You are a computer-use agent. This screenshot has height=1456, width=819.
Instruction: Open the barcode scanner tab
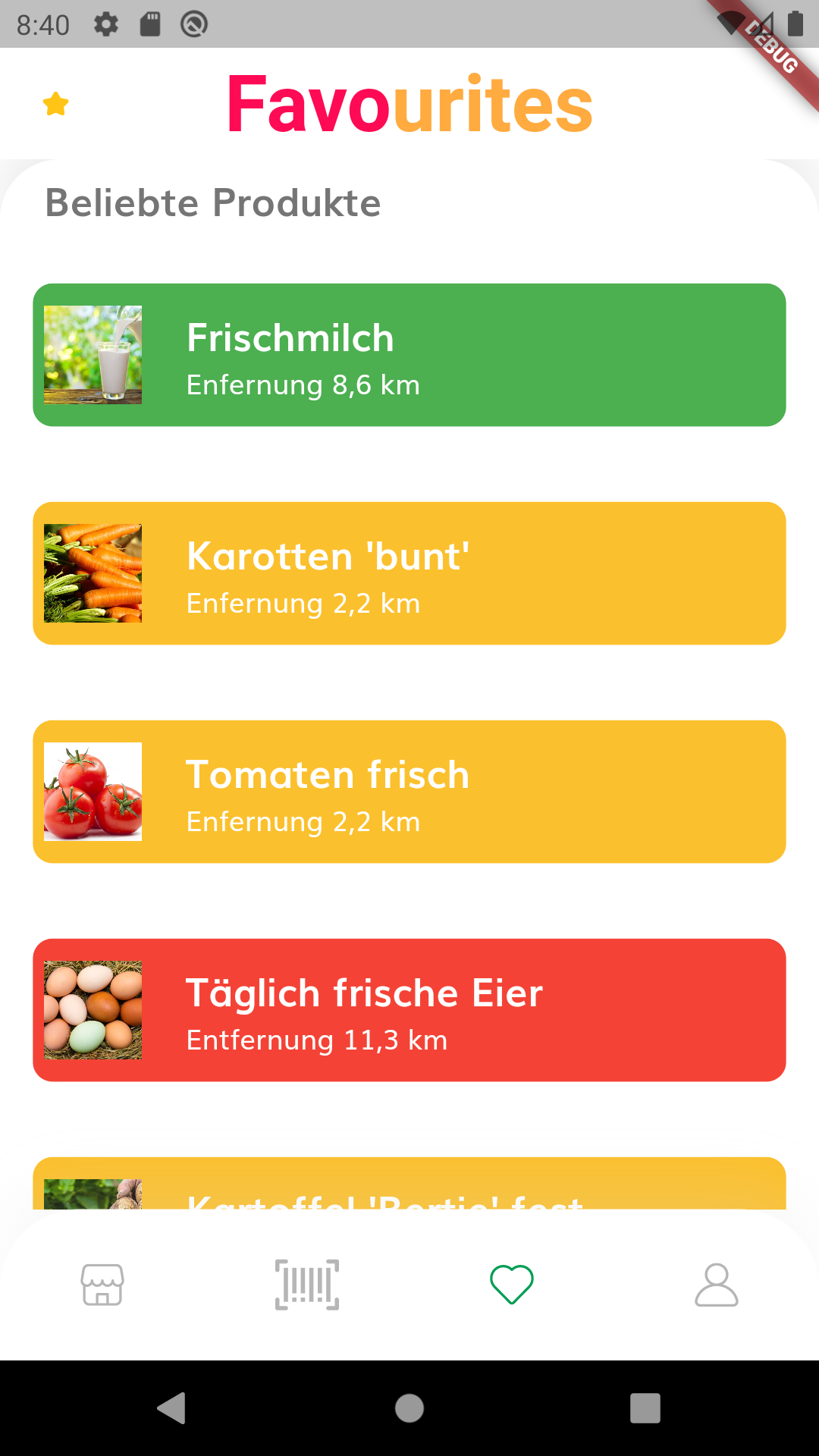[307, 1285]
